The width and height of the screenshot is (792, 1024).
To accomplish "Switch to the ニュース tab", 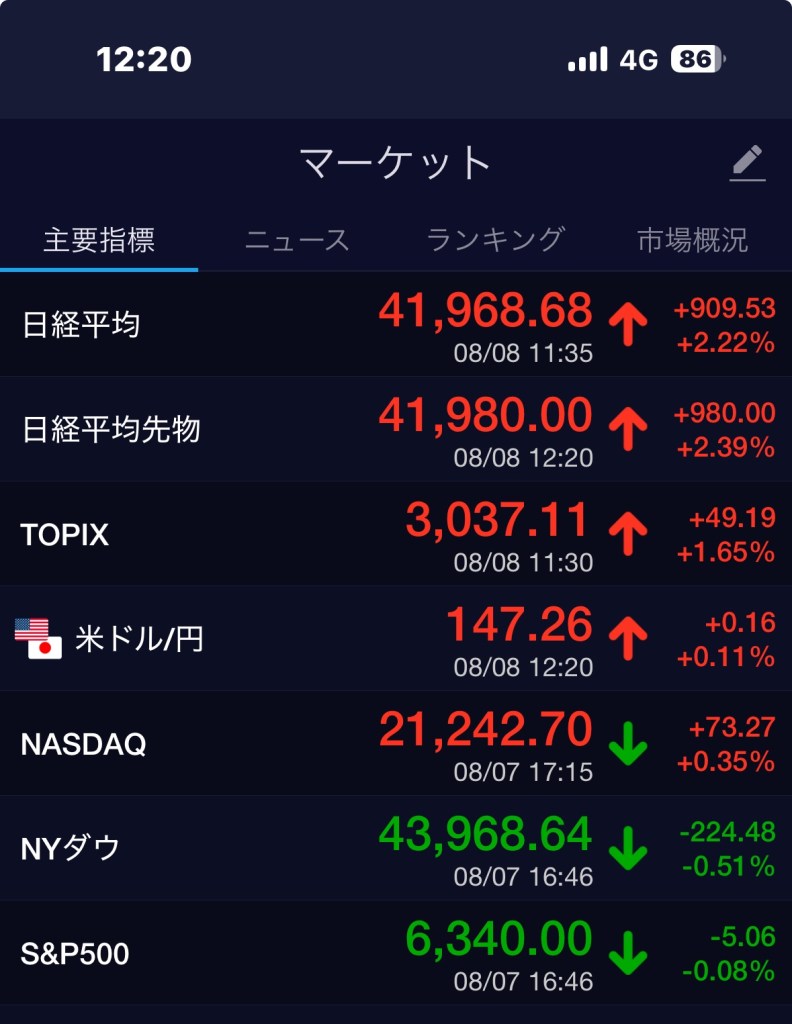I will [x=297, y=241].
